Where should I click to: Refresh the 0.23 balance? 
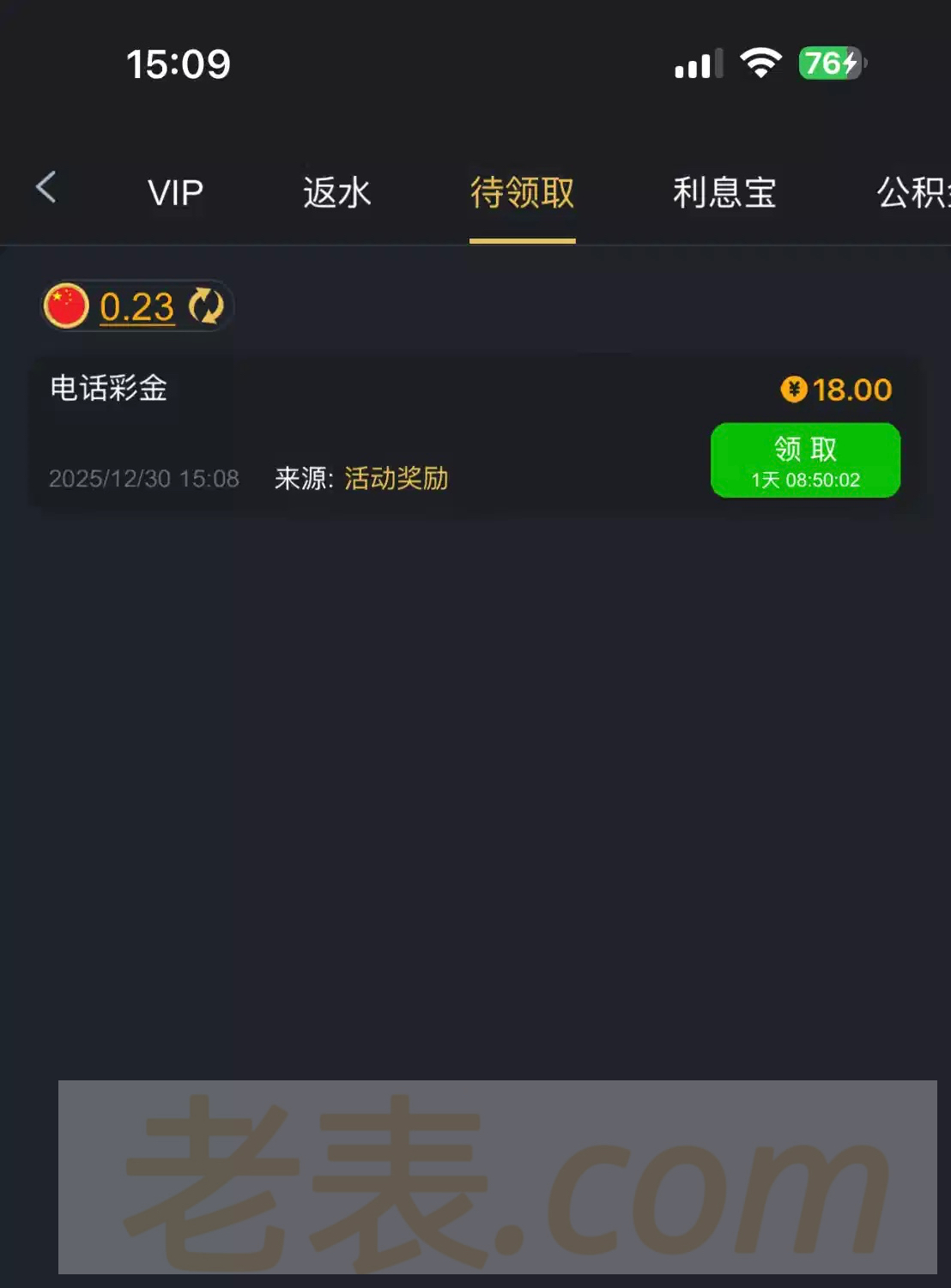tap(206, 306)
